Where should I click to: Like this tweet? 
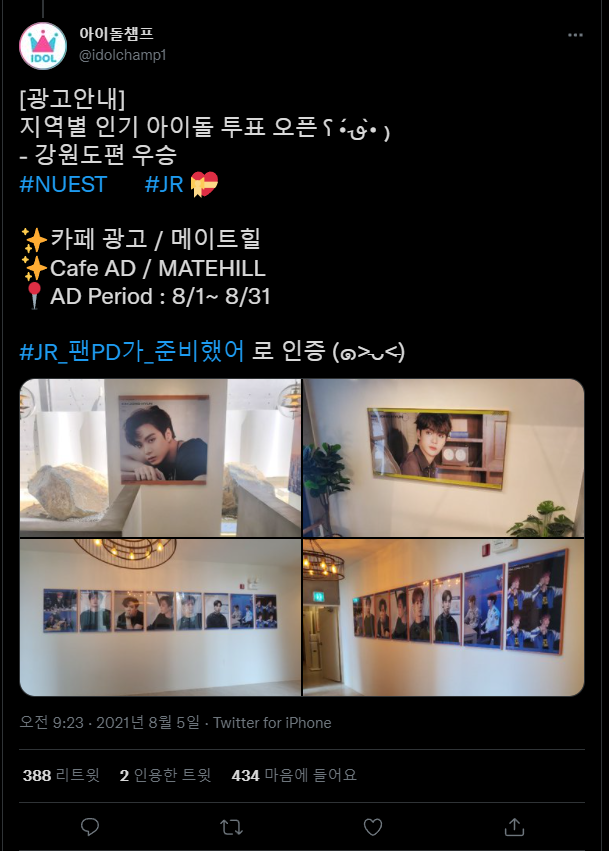pyautogui.click(x=373, y=827)
